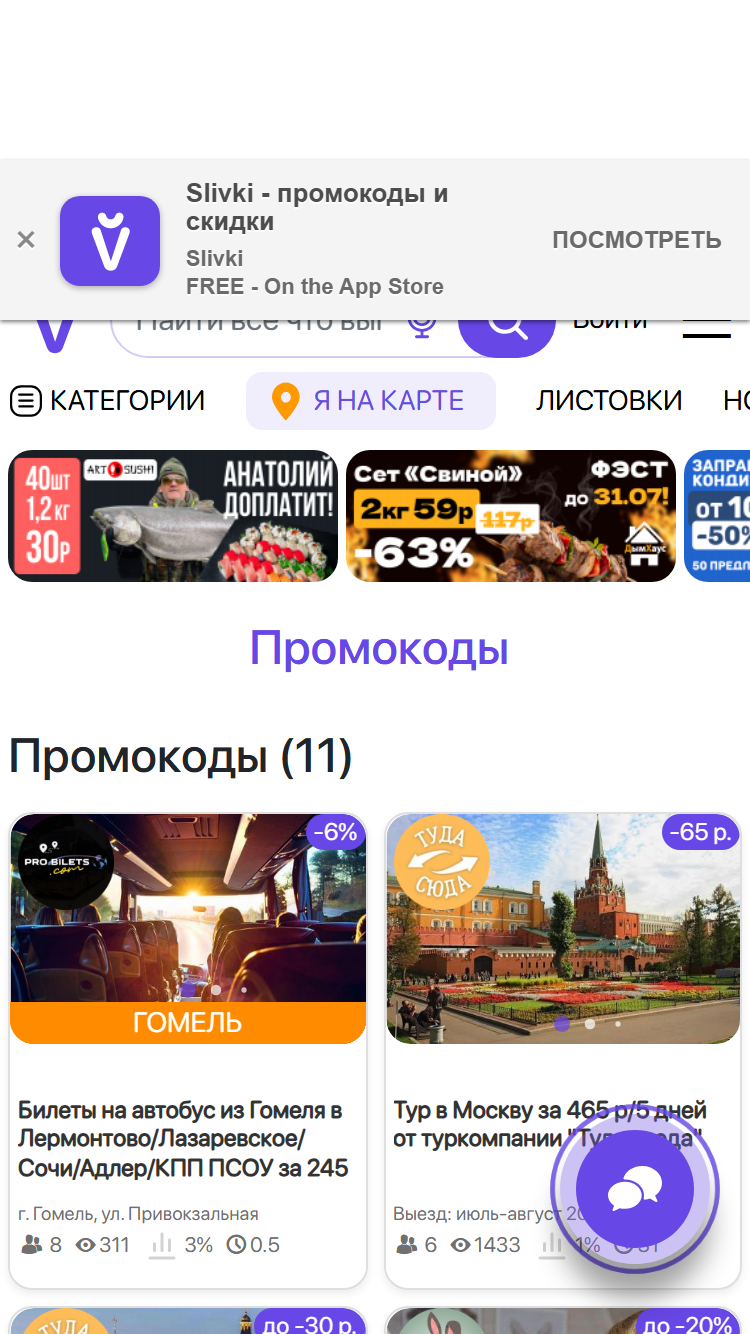Open the floating chat button
This screenshot has width=750, height=1334.
[x=634, y=1189]
